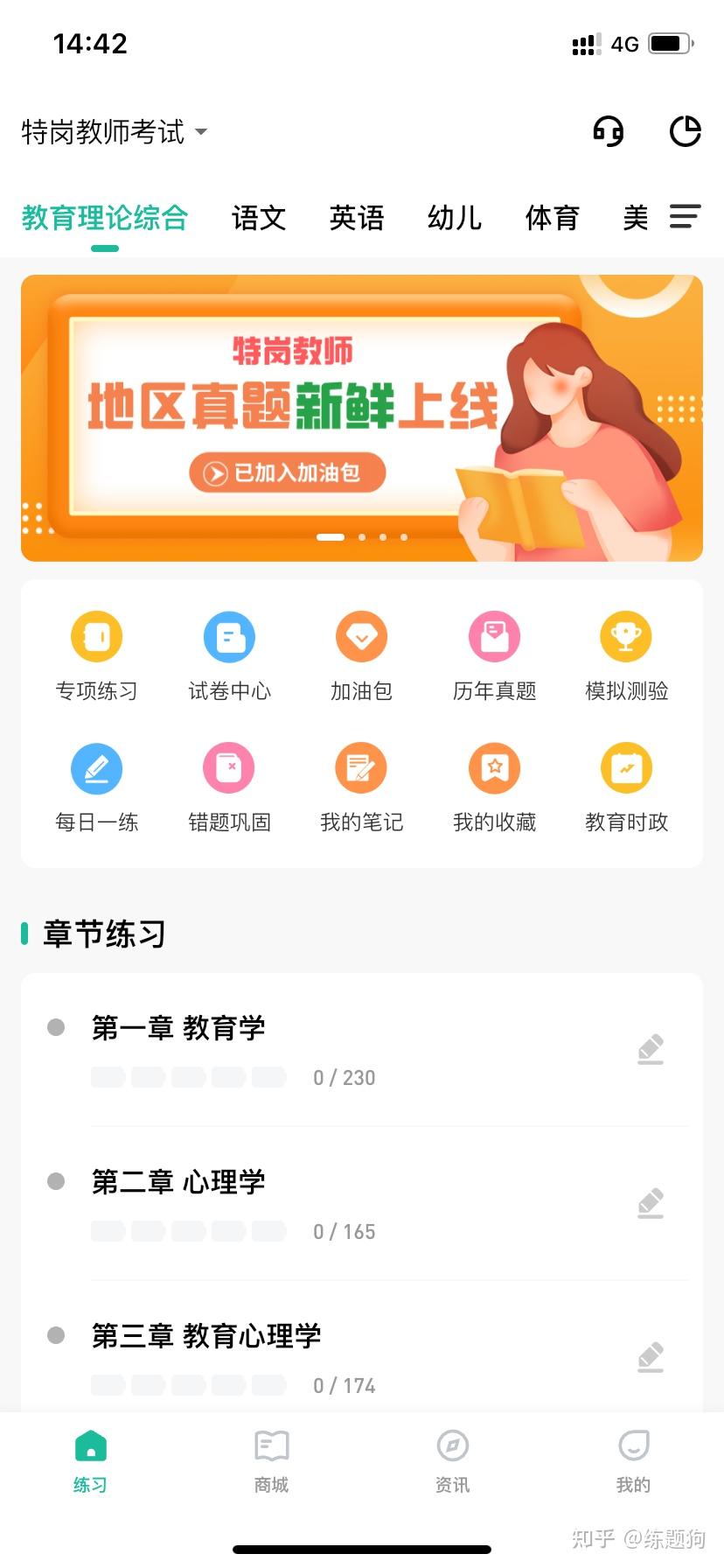Switch to the 商城 bottom tab
The width and height of the screenshot is (724, 1568).
(271, 1461)
